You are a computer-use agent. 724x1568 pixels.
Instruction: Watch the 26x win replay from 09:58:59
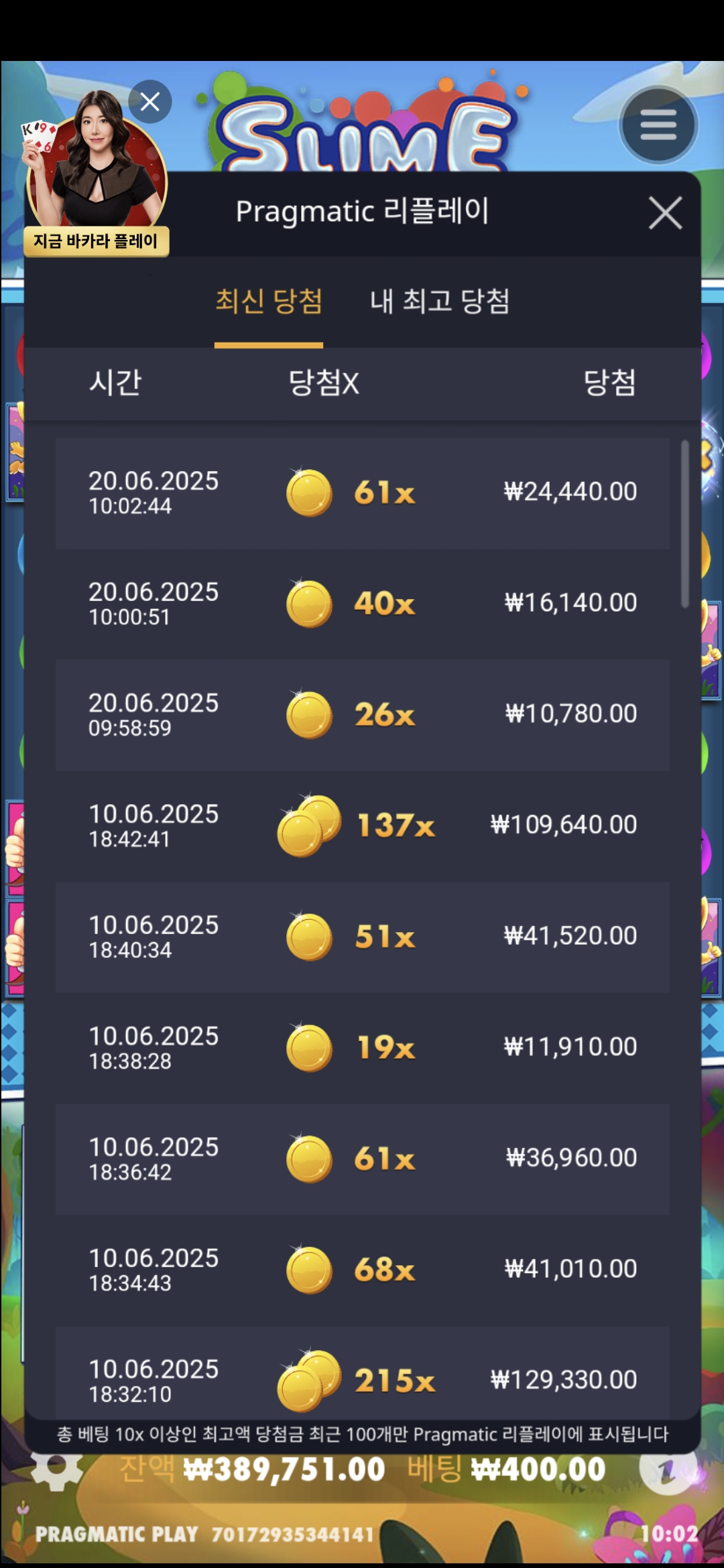click(x=362, y=715)
